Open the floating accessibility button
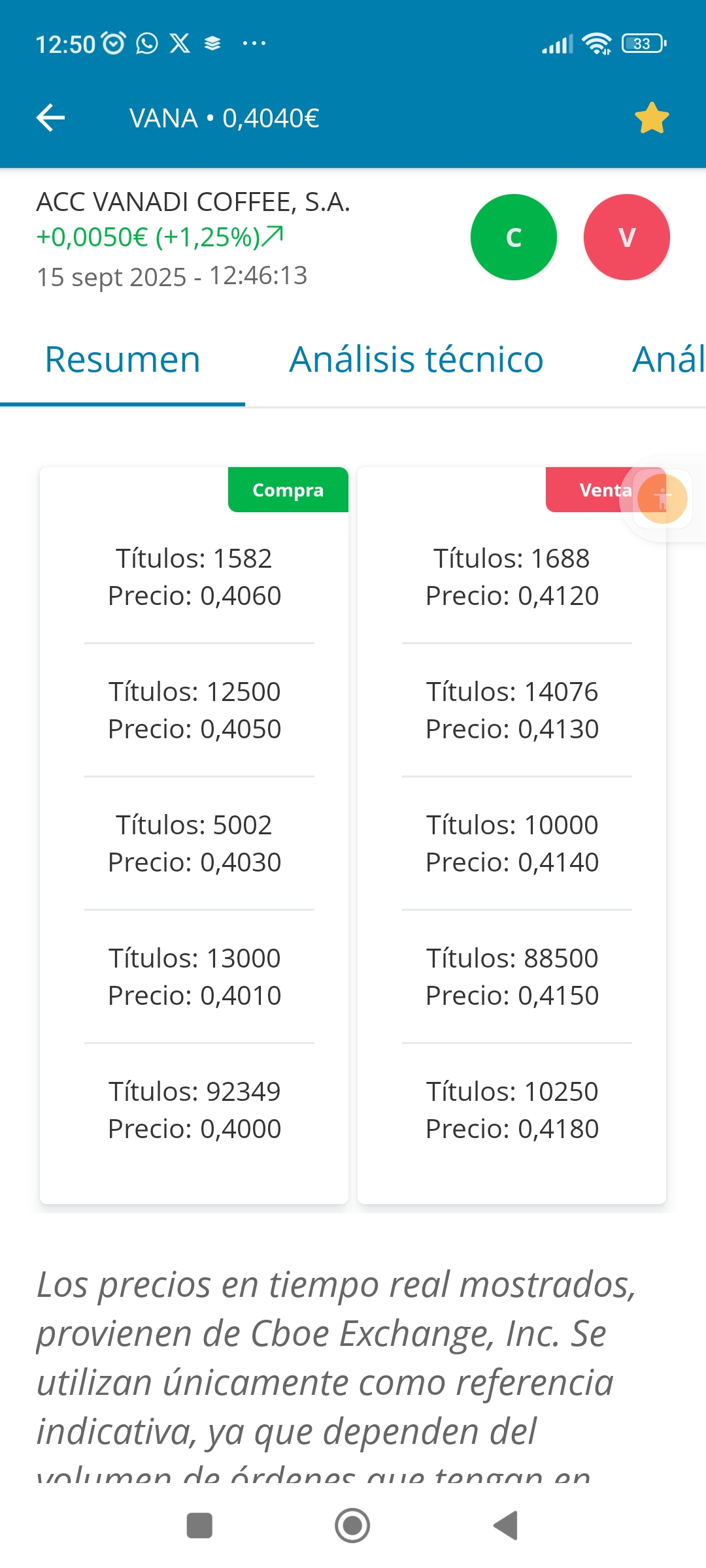The image size is (706, 1568). pyautogui.click(x=662, y=499)
